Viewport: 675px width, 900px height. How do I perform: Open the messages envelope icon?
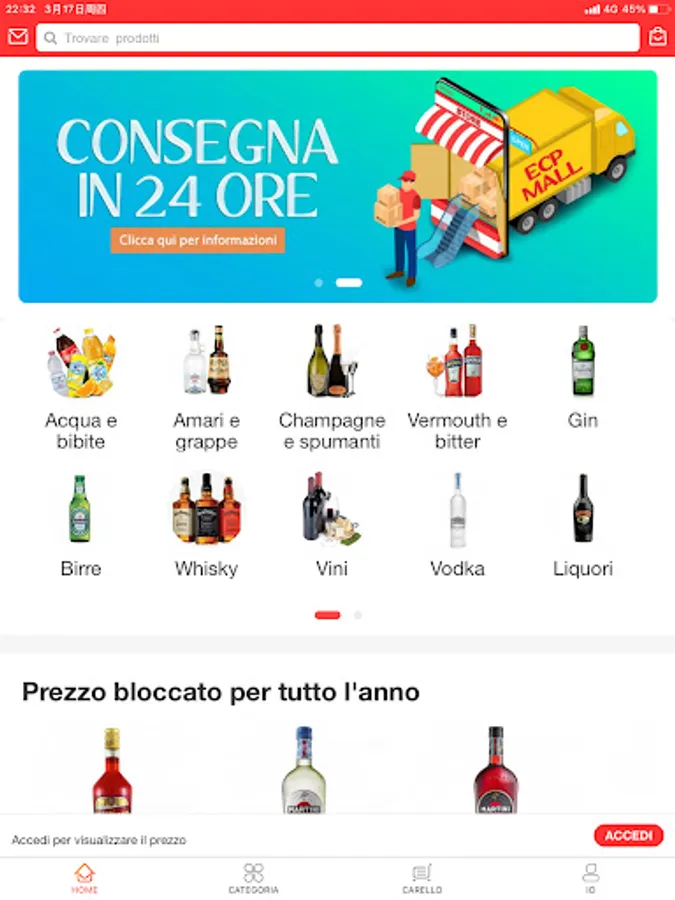pyautogui.click(x=18, y=37)
